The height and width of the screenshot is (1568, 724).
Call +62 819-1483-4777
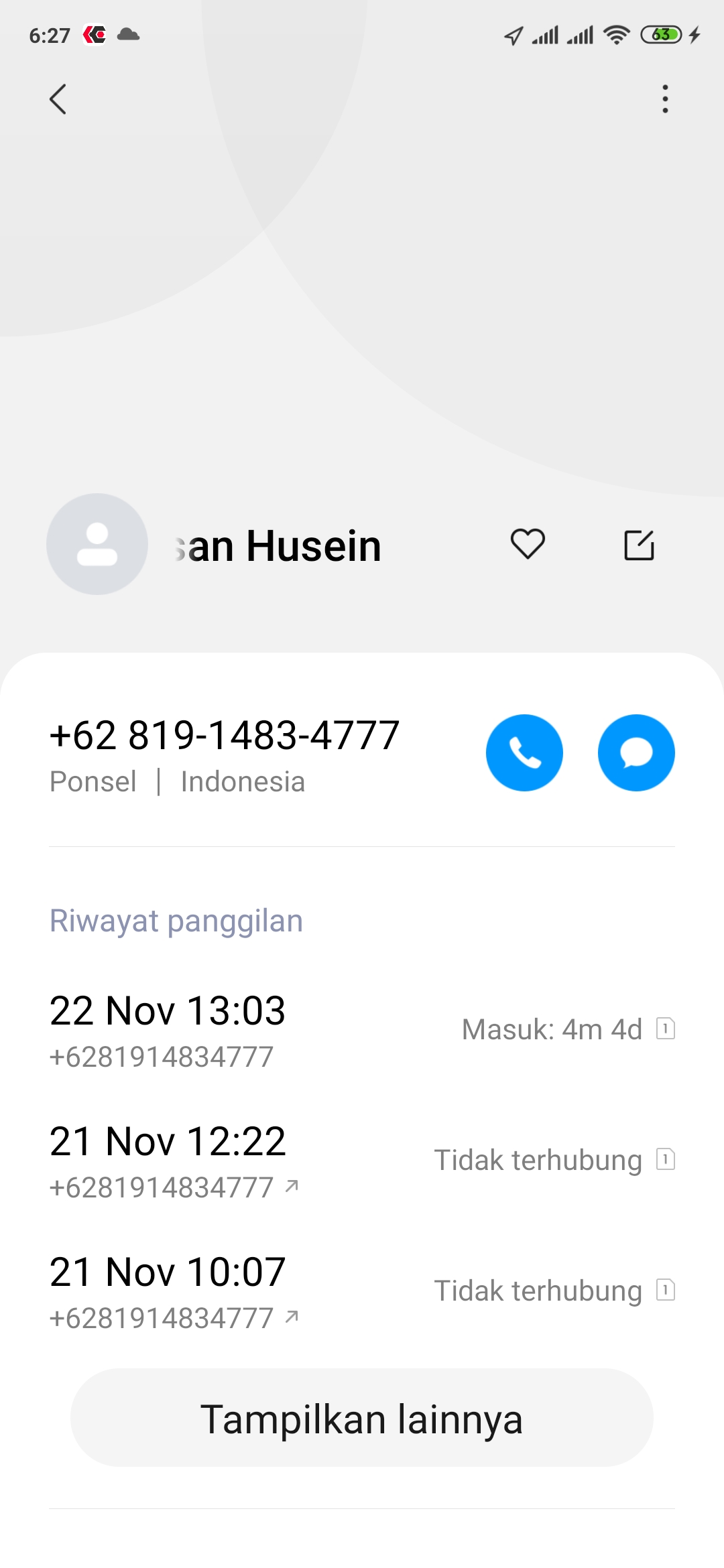pyautogui.click(x=524, y=753)
